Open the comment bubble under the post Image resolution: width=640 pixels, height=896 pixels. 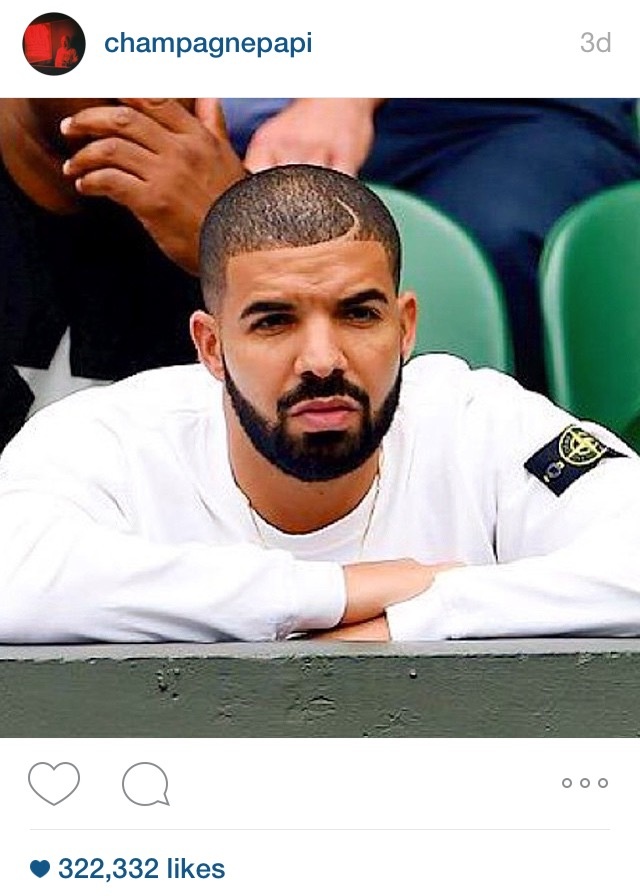[145, 784]
